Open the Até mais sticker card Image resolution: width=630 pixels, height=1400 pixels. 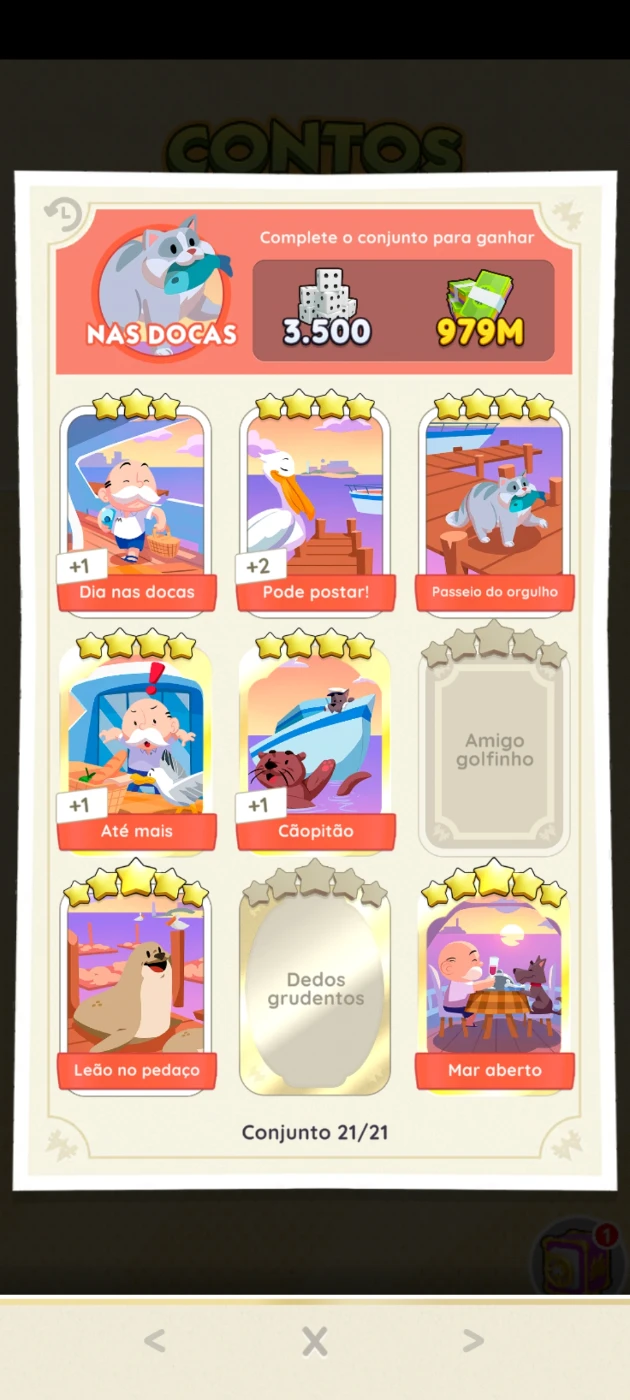(136, 743)
